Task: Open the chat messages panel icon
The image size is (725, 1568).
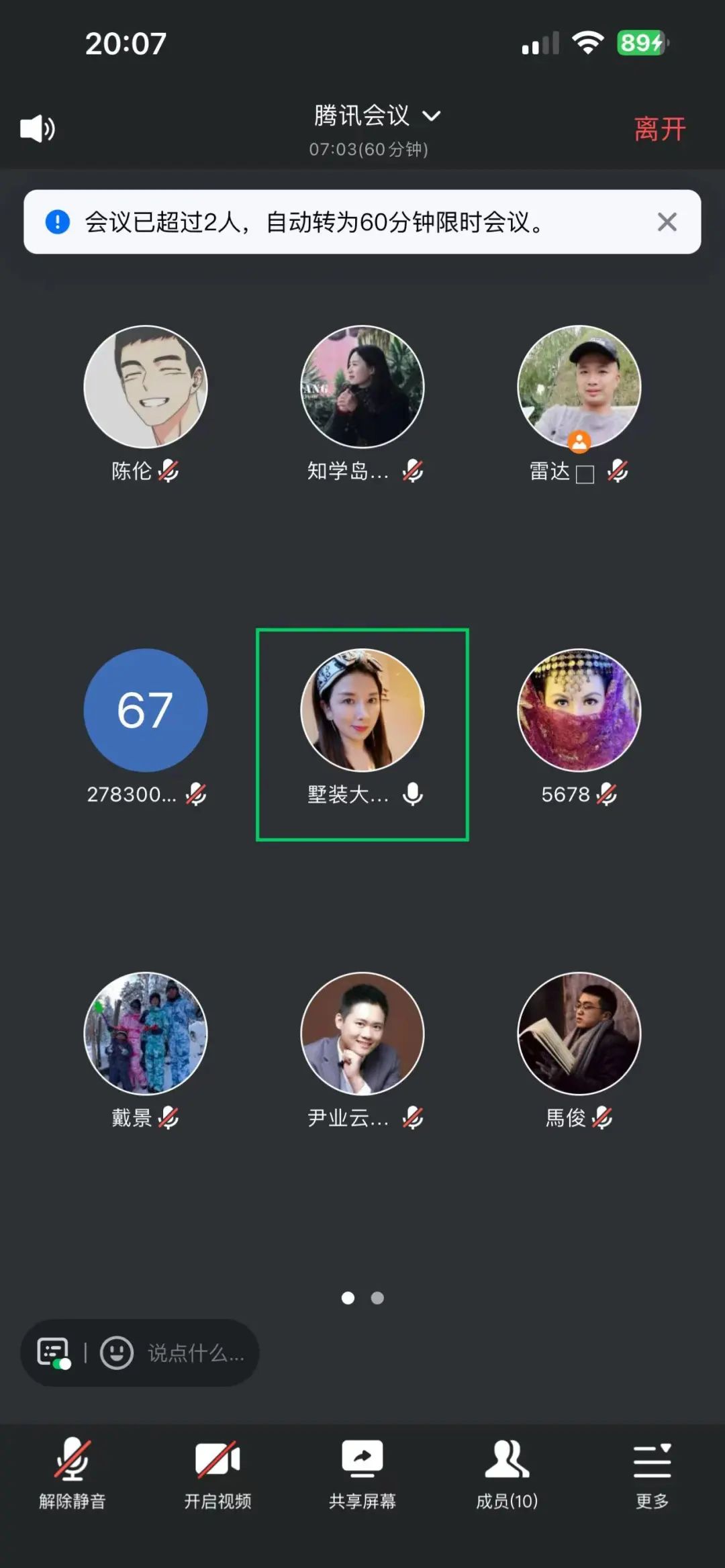Action: click(54, 1353)
